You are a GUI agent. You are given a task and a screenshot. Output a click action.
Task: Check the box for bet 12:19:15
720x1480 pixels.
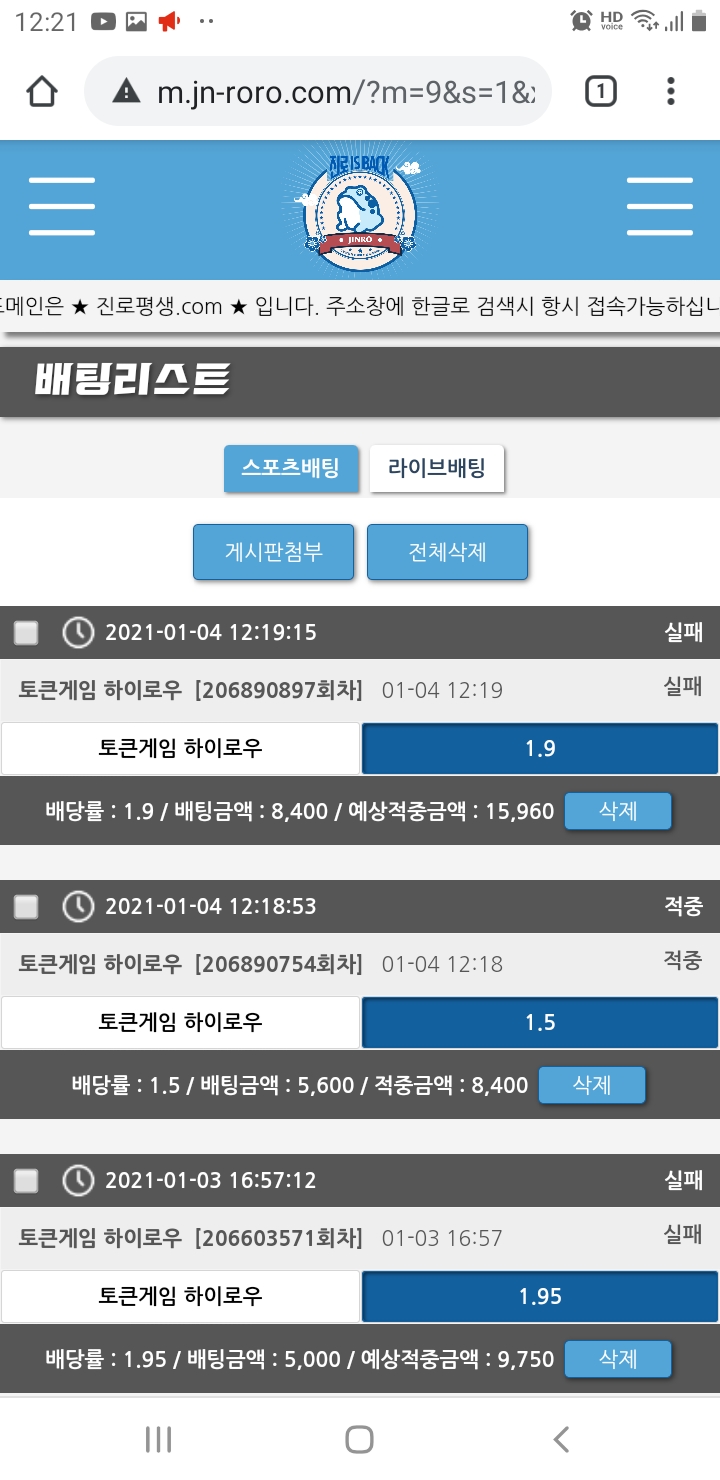pos(26,633)
